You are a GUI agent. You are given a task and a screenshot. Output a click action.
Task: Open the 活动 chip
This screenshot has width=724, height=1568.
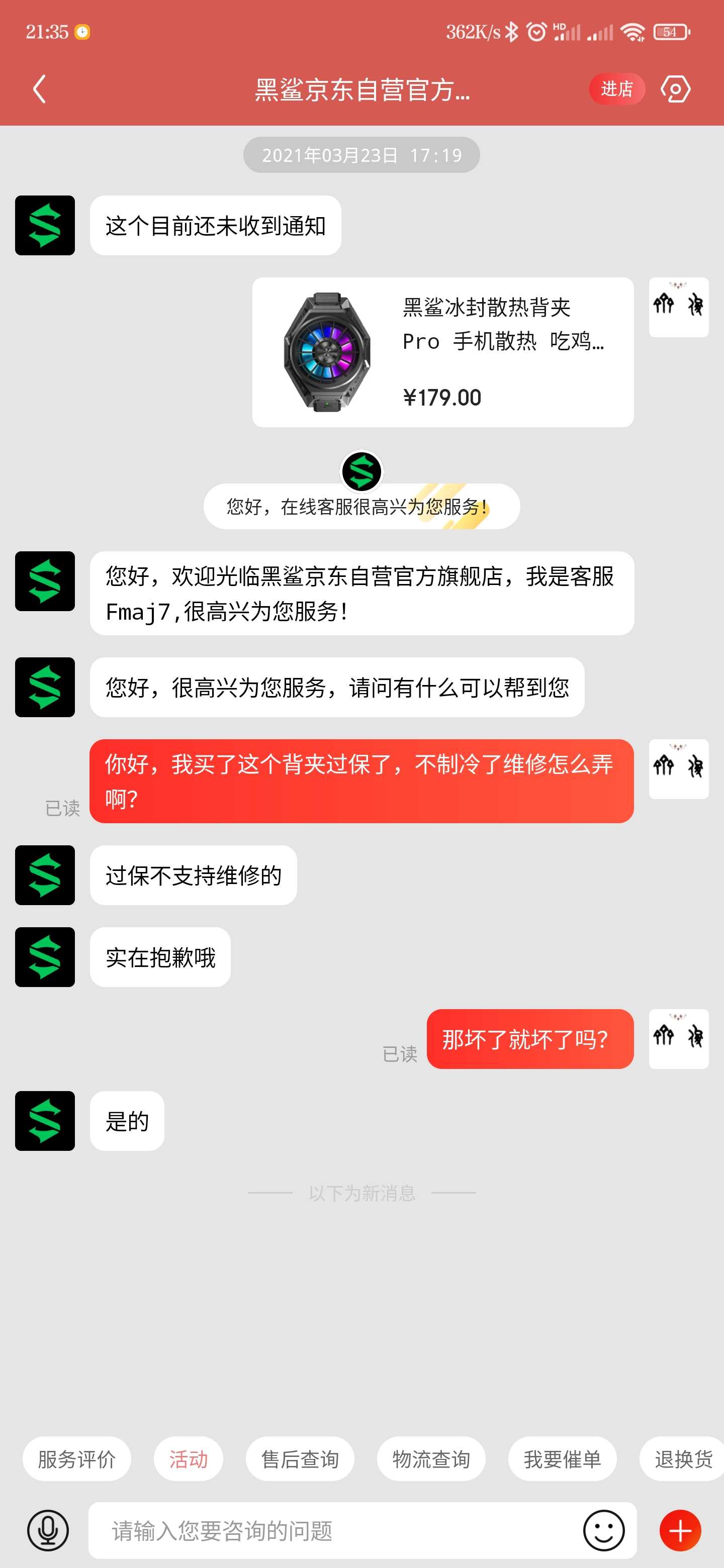pos(188,1459)
